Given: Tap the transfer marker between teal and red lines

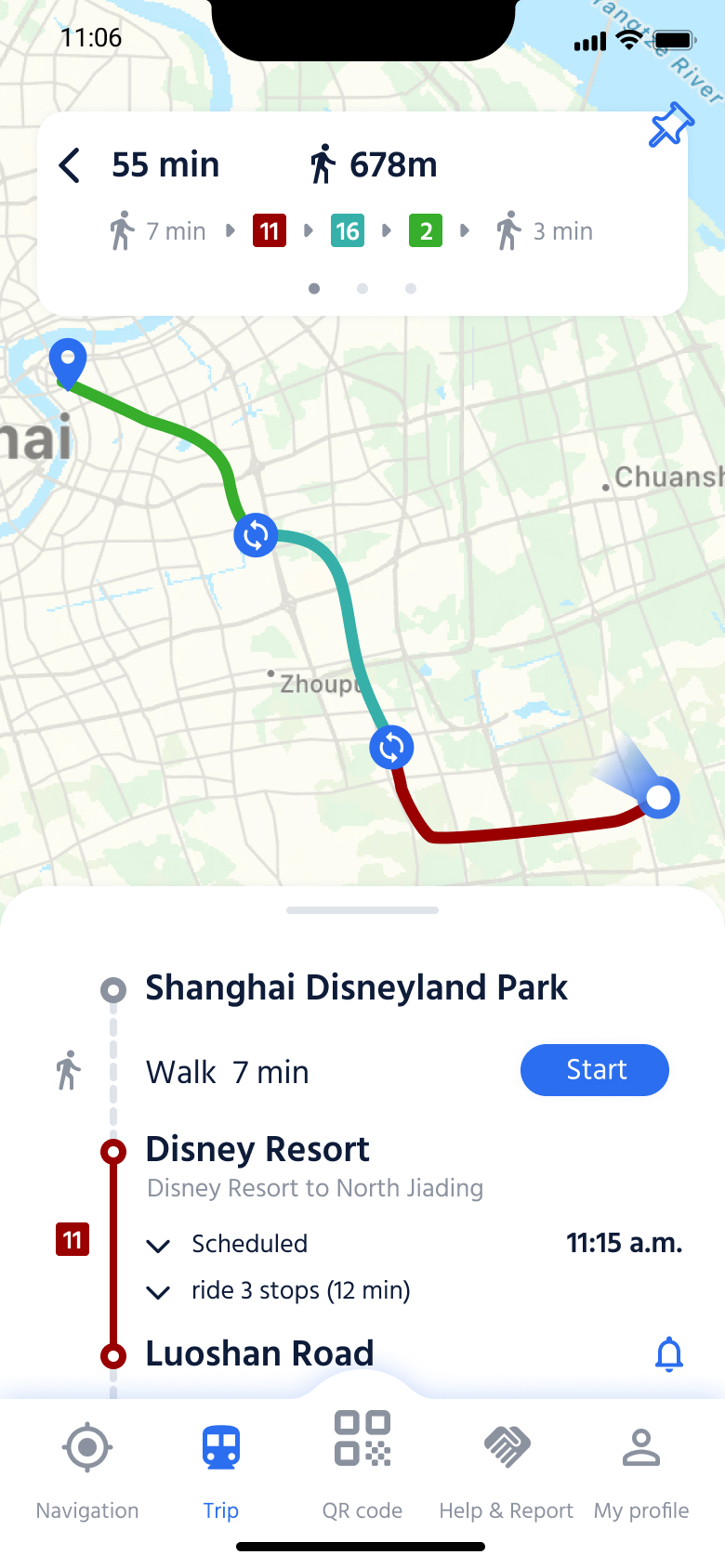Looking at the screenshot, I should pyautogui.click(x=391, y=747).
